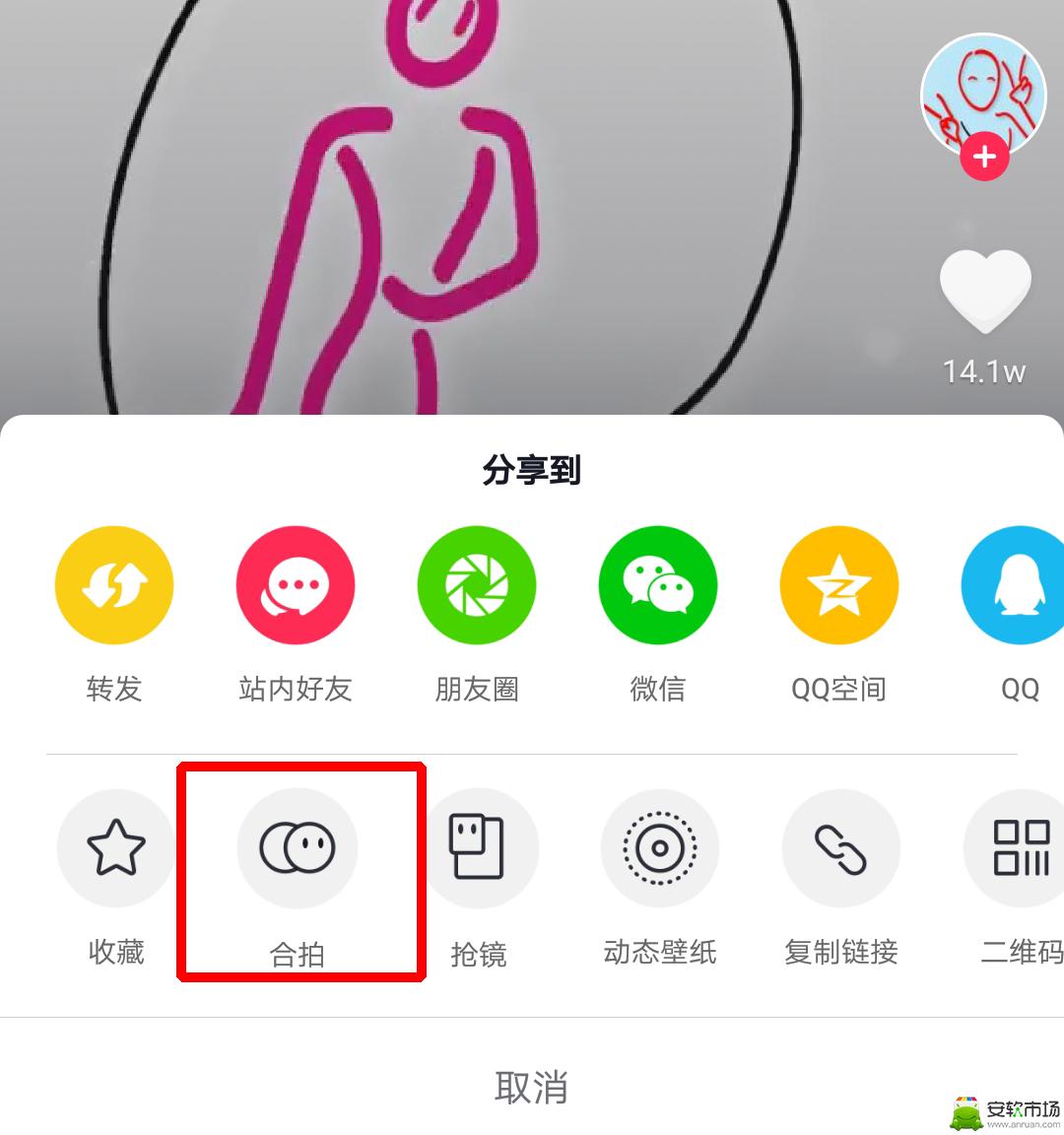Tap 复制链接 to copy the link

tap(841, 848)
